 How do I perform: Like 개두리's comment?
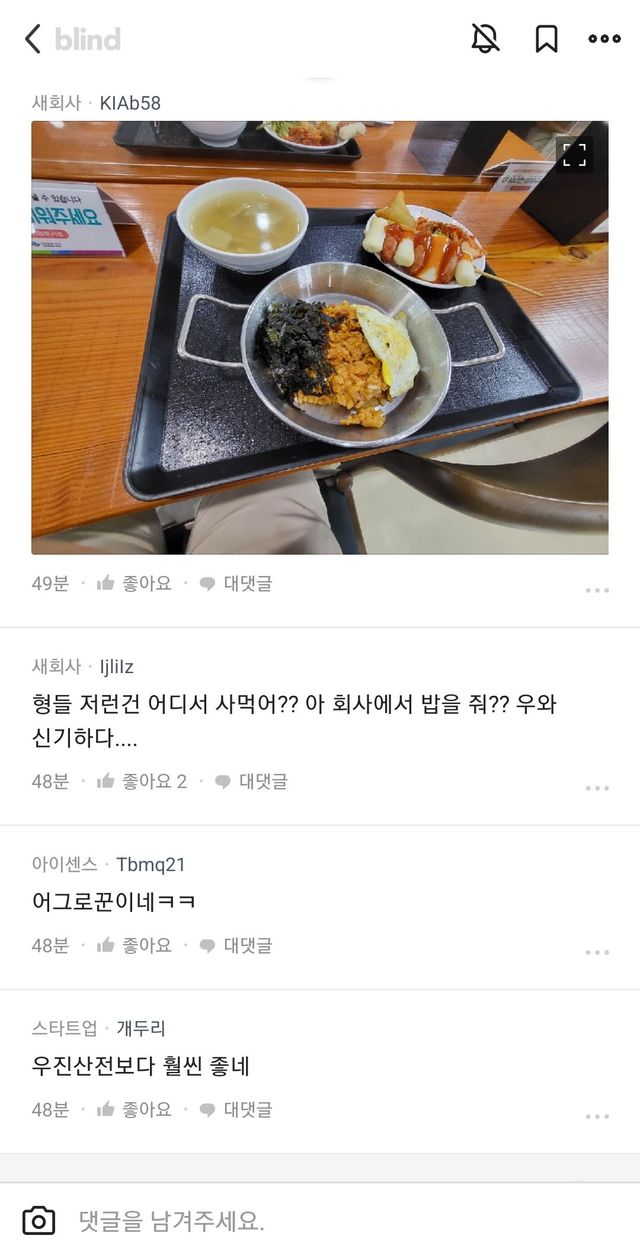[x=135, y=1109]
